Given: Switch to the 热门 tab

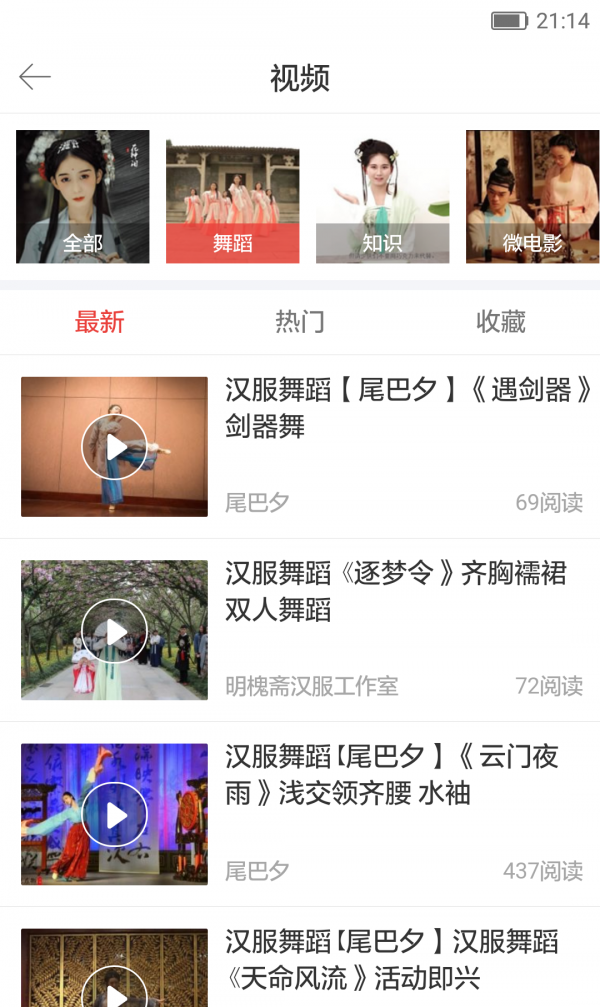Looking at the screenshot, I should pos(300,322).
